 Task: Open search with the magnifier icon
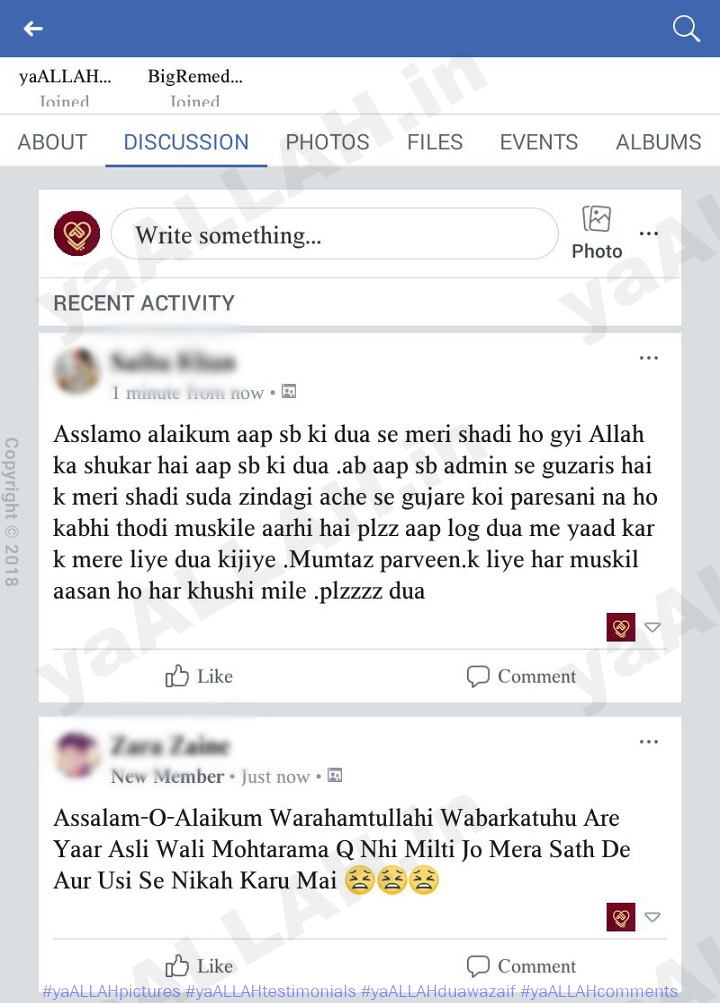click(686, 29)
